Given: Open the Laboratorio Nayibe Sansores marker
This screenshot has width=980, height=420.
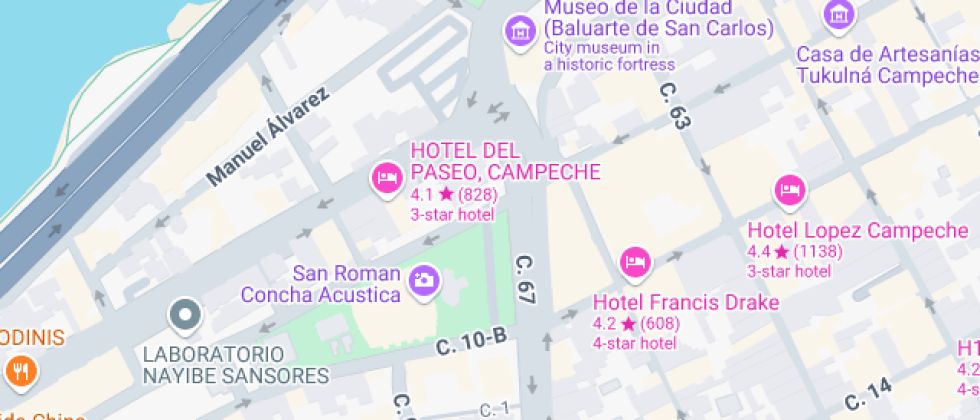Looking at the screenshot, I should pyautogui.click(x=186, y=316).
